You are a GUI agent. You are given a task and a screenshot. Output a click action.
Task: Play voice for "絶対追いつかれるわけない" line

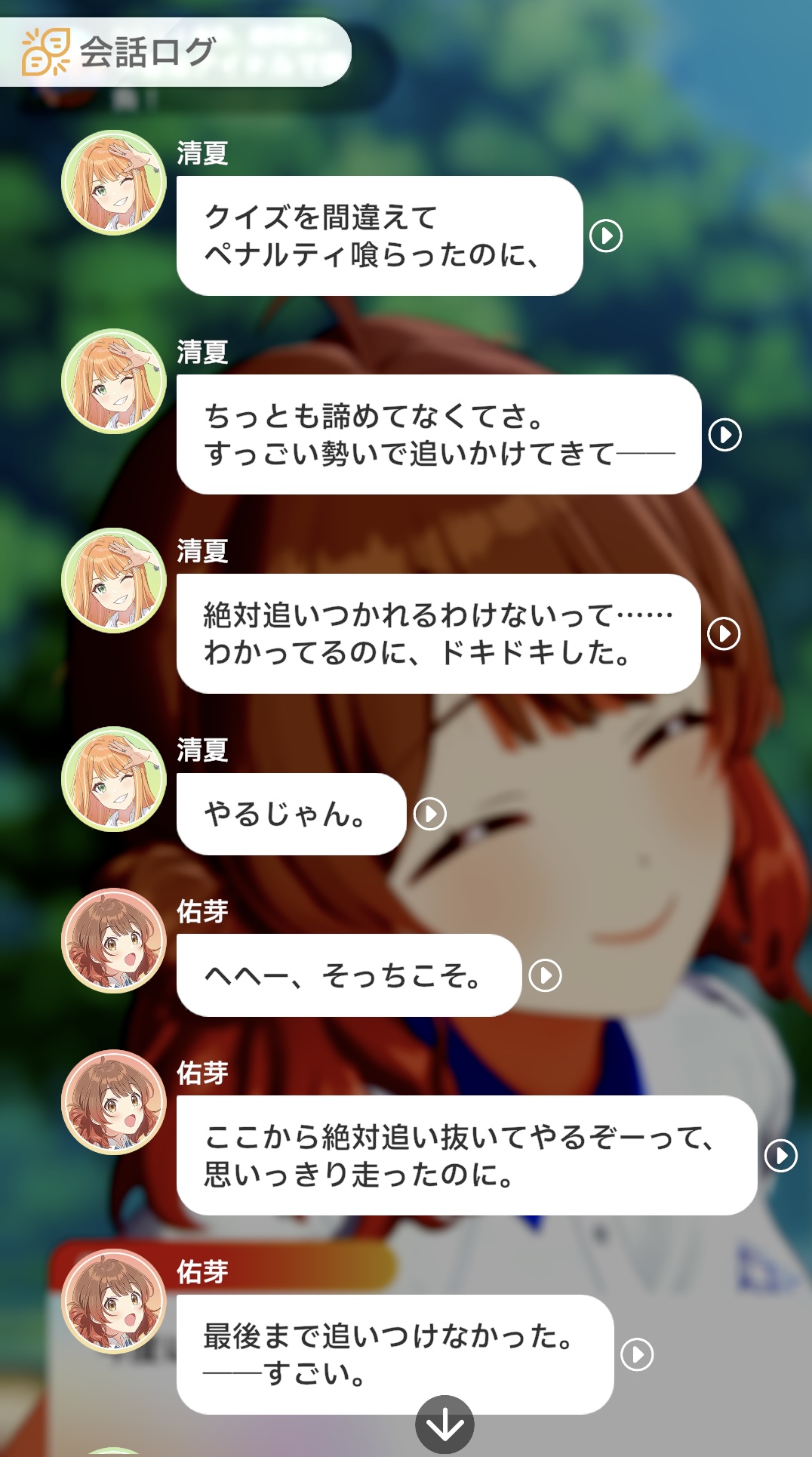[x=724, y=633]
